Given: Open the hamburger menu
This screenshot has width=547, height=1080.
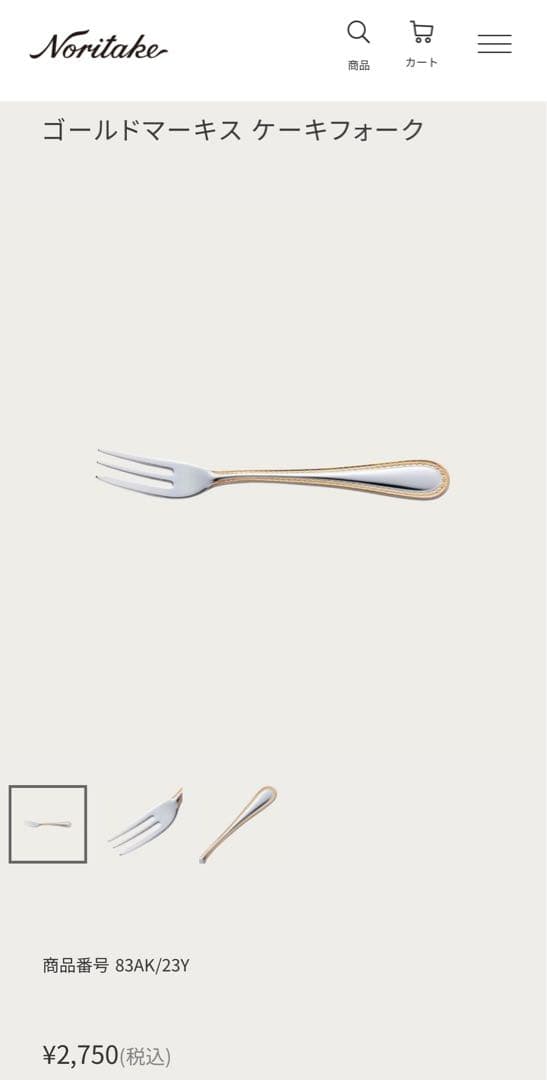Looking at the screenshot, I should click(495, 43).
